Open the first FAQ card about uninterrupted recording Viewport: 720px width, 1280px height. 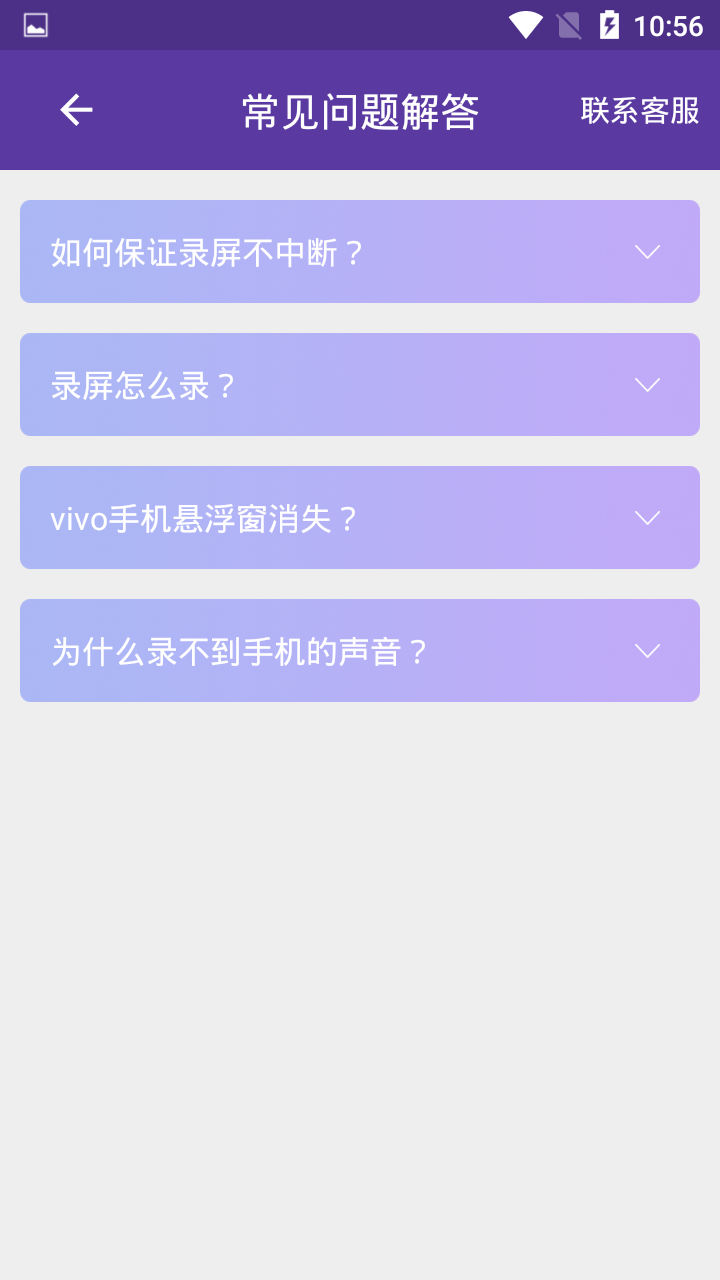coord(360,251)
